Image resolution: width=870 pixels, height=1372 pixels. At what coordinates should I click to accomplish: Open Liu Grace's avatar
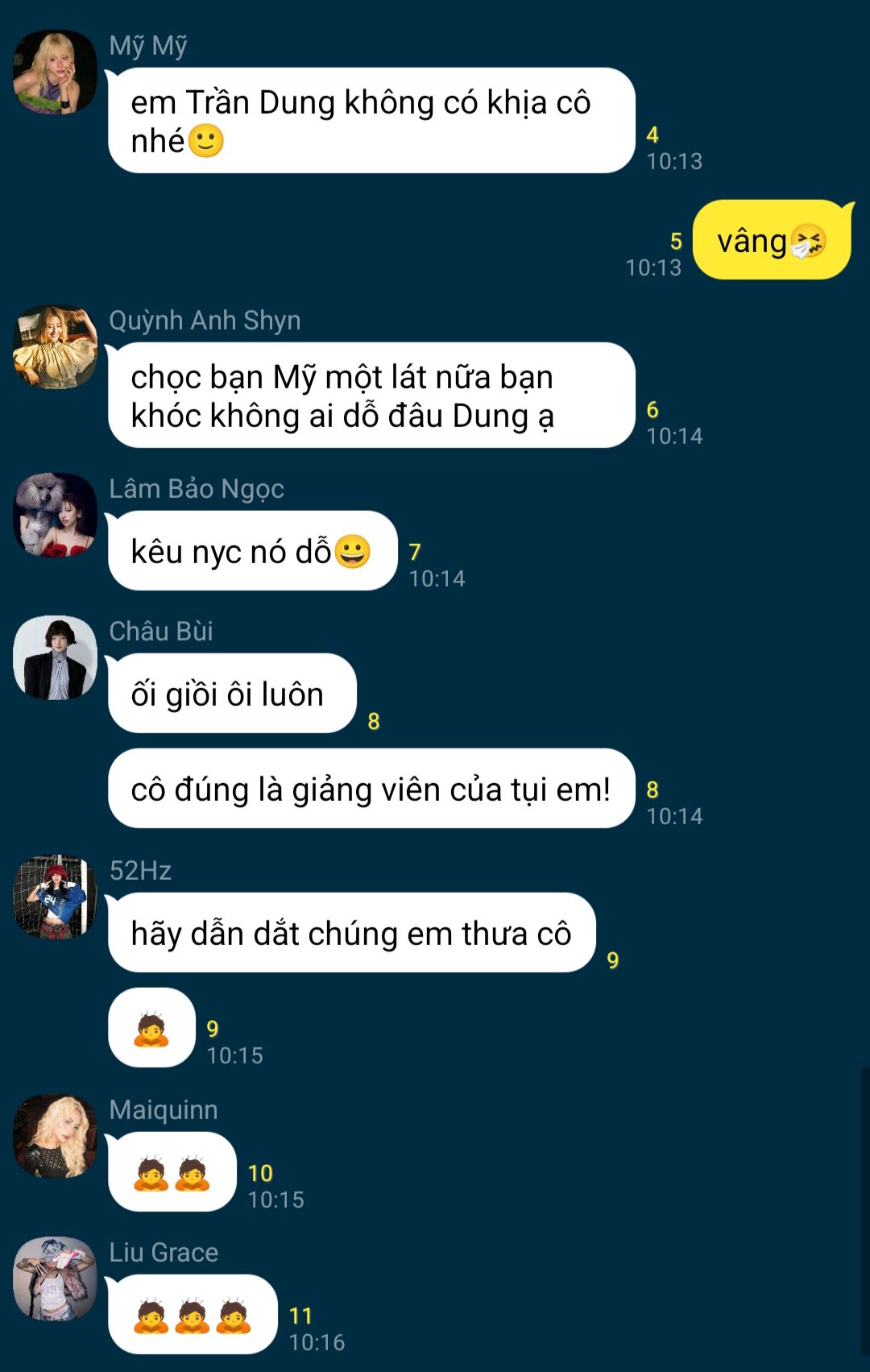[55, 1279]
